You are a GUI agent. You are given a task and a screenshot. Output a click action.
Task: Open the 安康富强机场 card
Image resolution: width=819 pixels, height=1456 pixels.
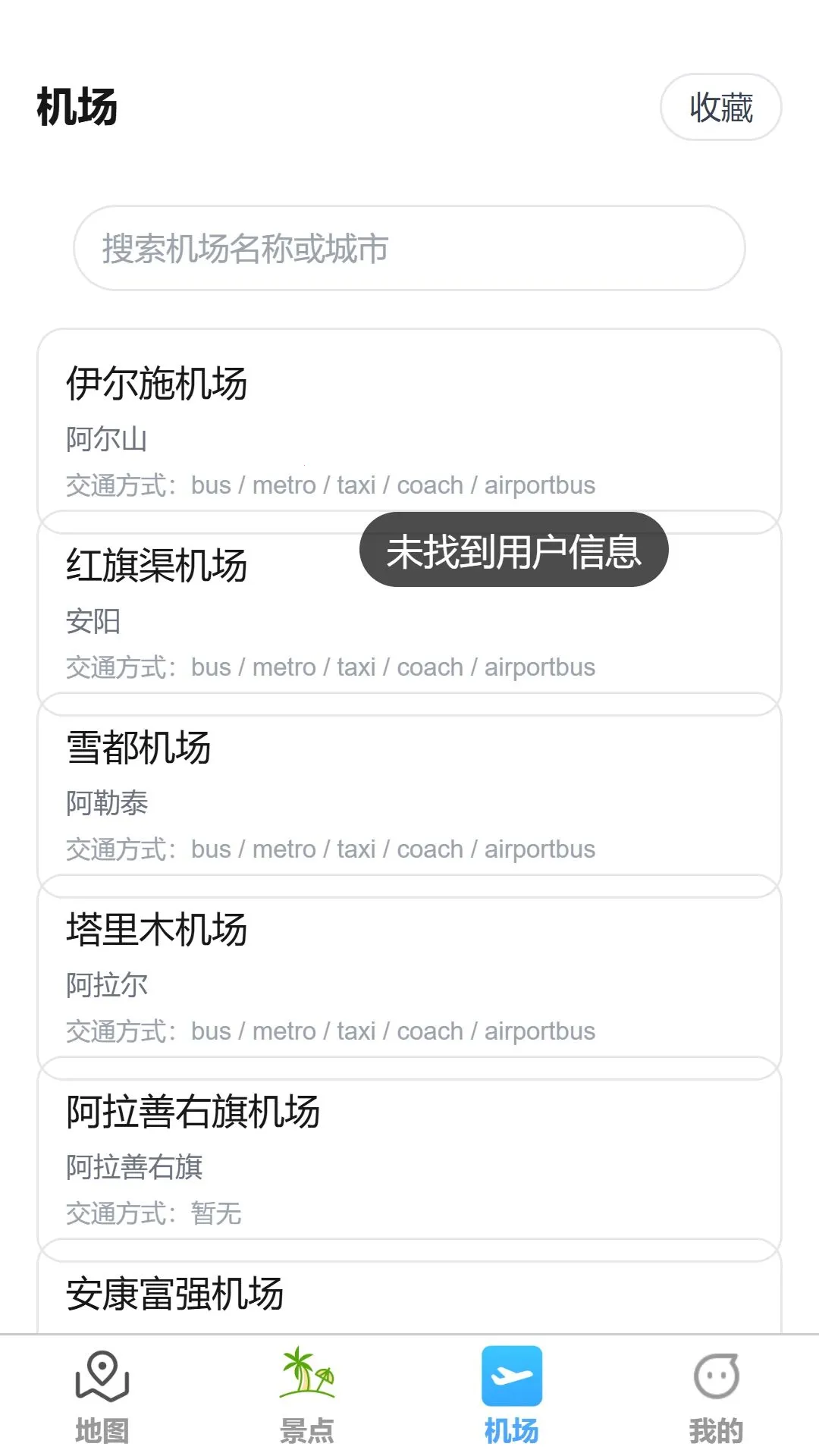pos(409,1287)
